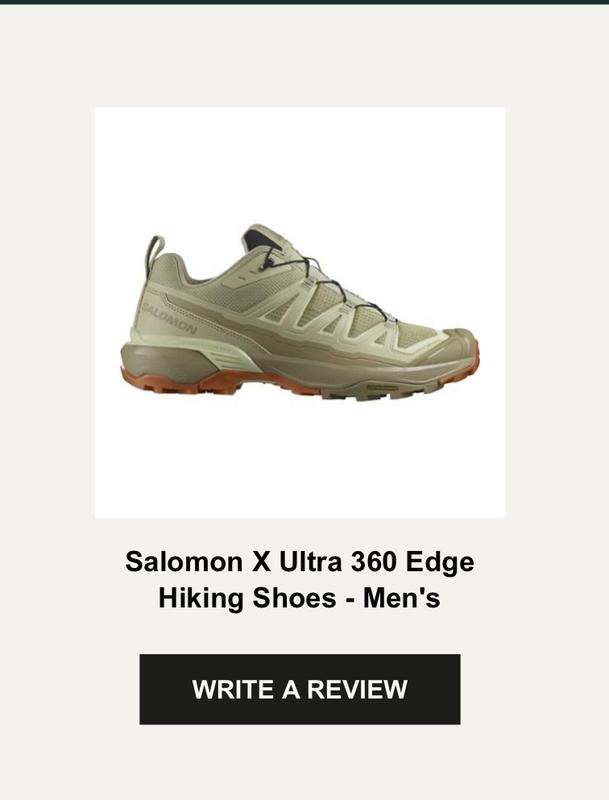Viewport: 609px width, 800px height.
Task: Tap the Write a Review button
Action: [300, 689]
